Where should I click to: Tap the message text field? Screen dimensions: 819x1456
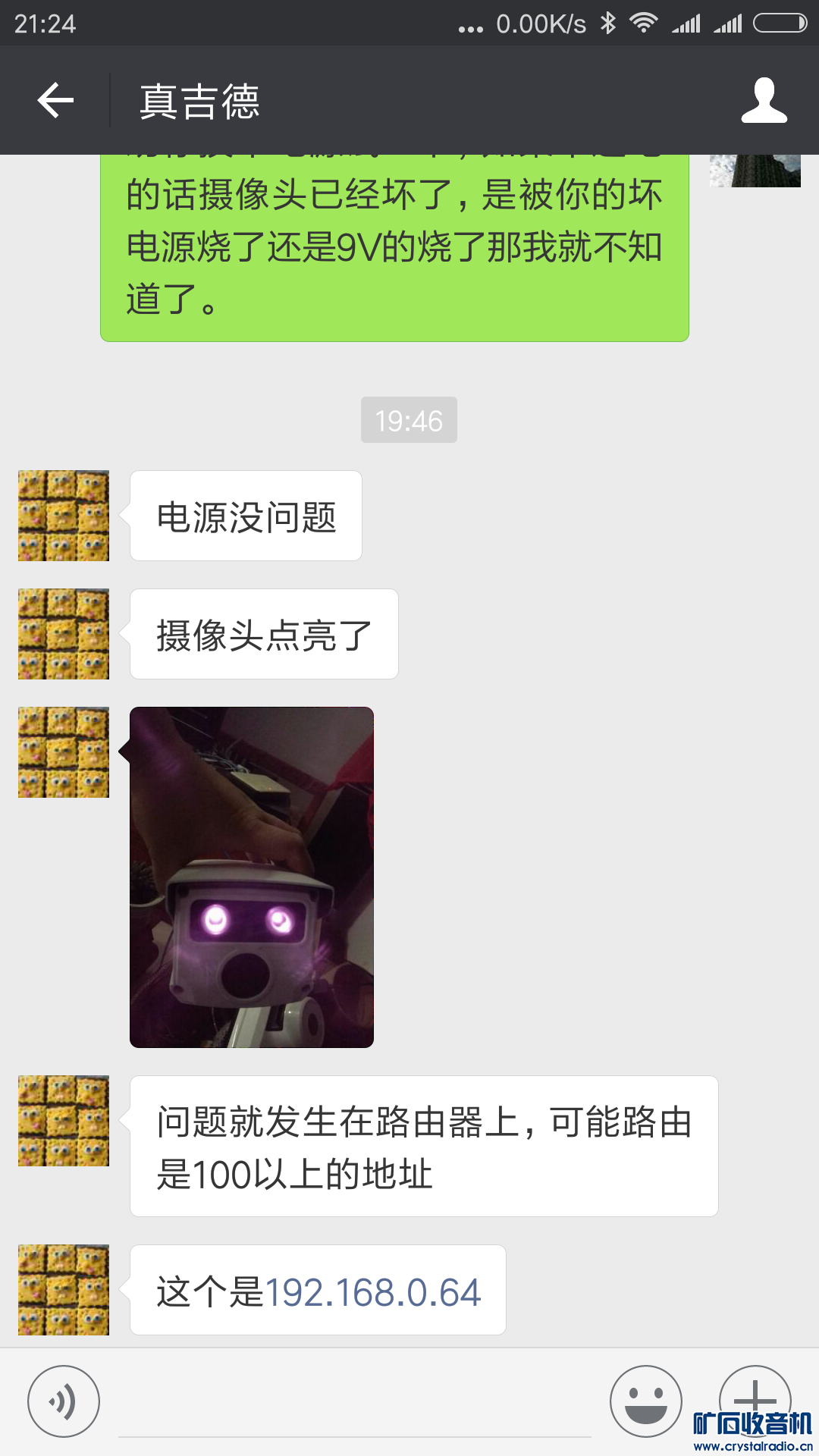[x=355, y=1404]
